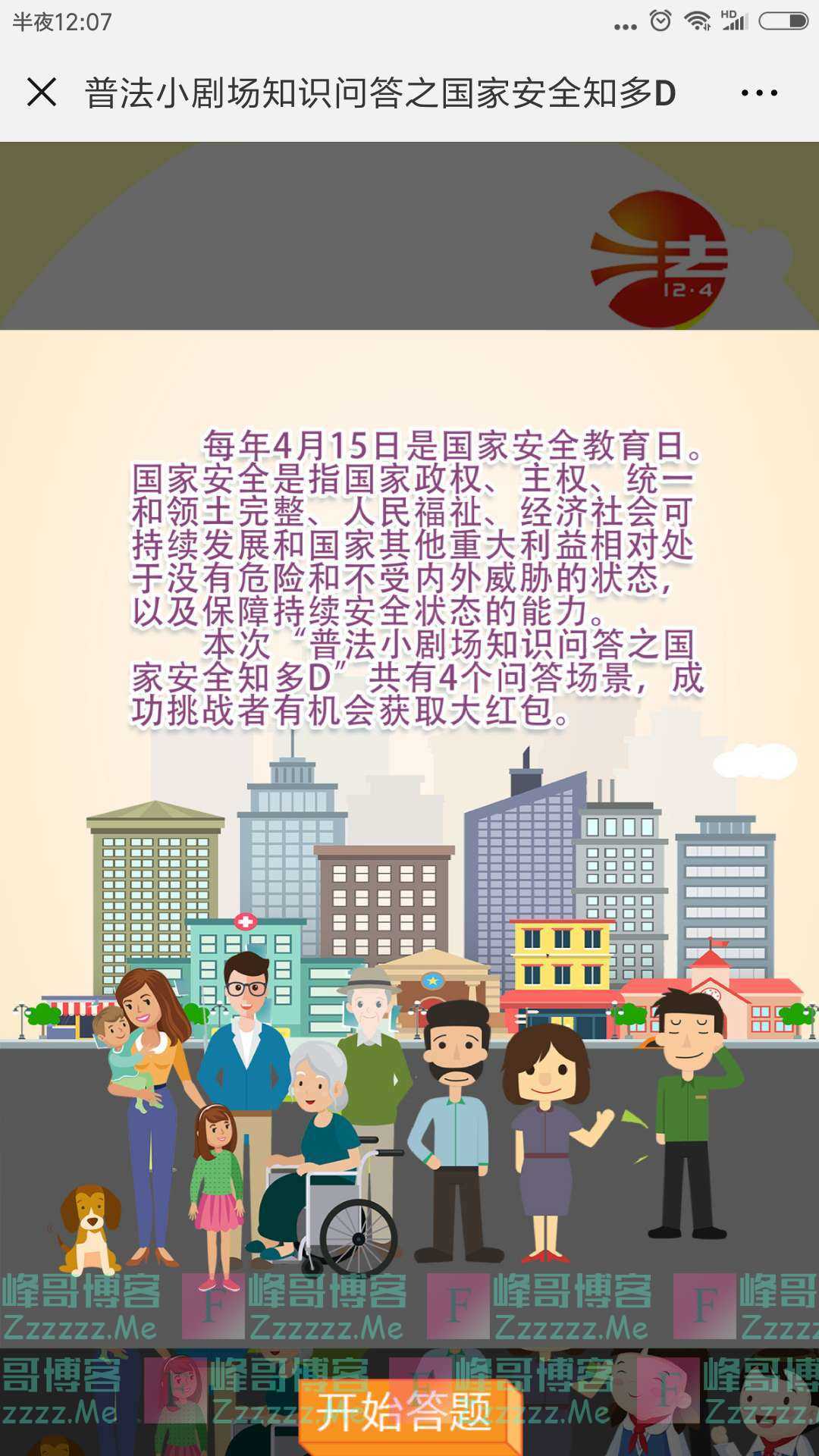Tap the page title 普法小剧场知识问答
Viewport: 819px width, 1456px height.
click(379, 91)
